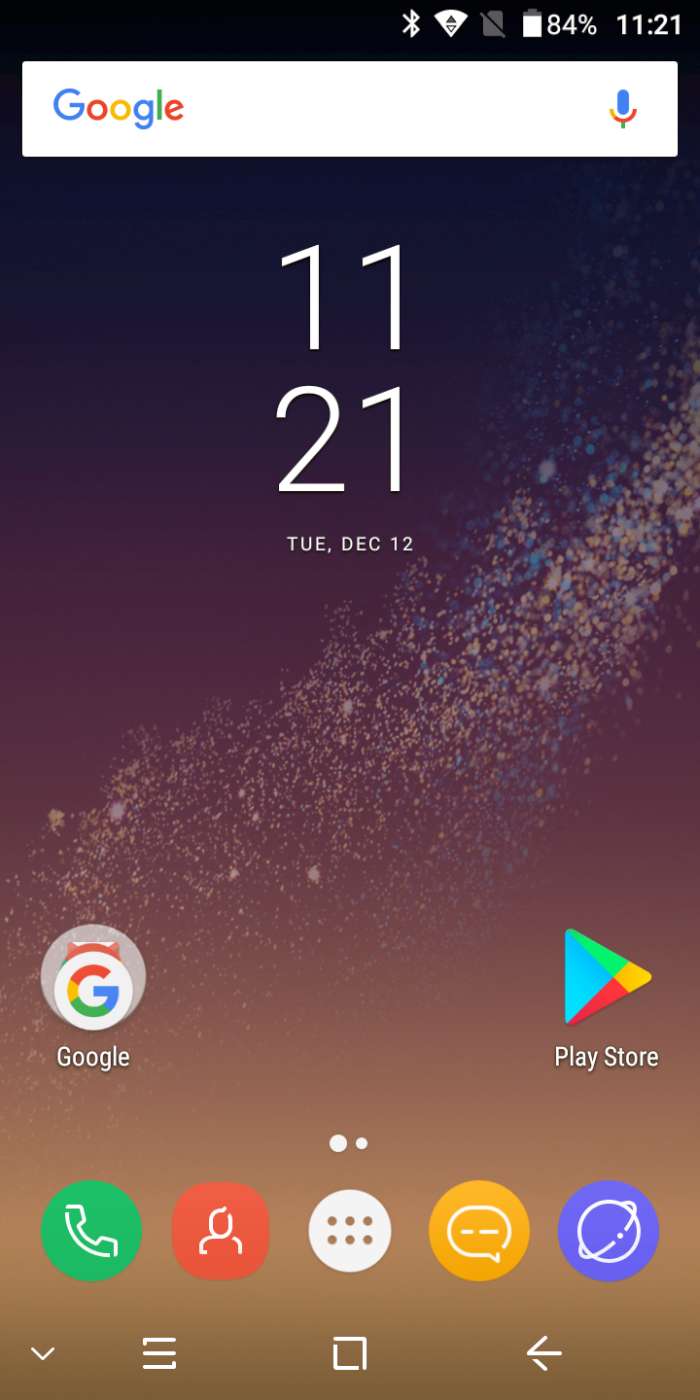Open the Contacts app in the dock
This screenshot has height=1400, width=700.
220,1231
